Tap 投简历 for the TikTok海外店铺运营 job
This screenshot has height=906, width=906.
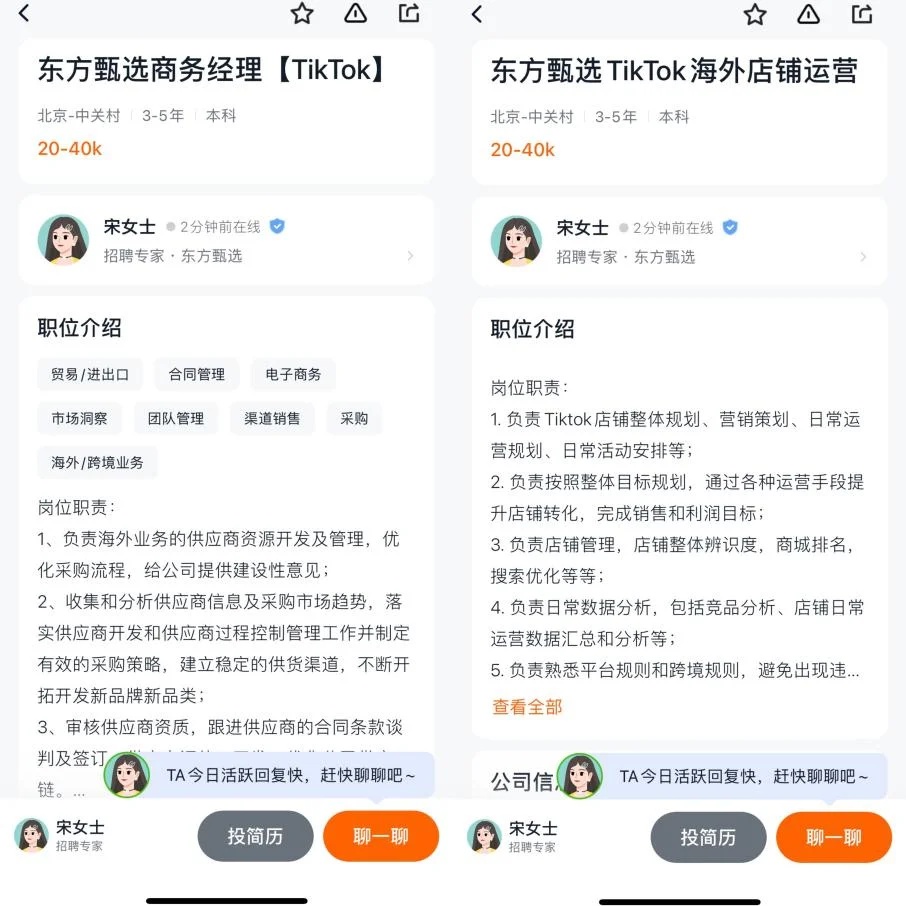tap(708, 837)
